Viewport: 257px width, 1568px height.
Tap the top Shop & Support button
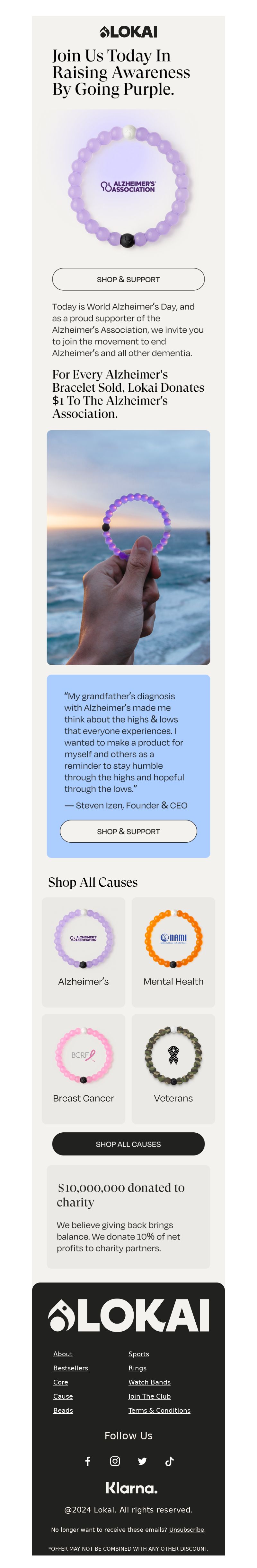coord(128,279)
